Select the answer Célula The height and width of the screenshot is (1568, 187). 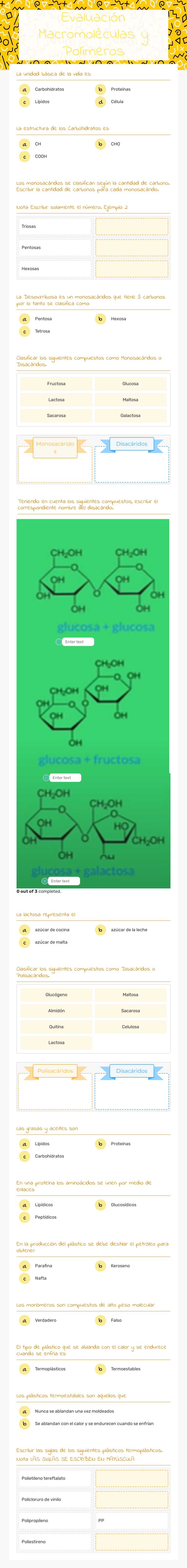pos(117,102)
